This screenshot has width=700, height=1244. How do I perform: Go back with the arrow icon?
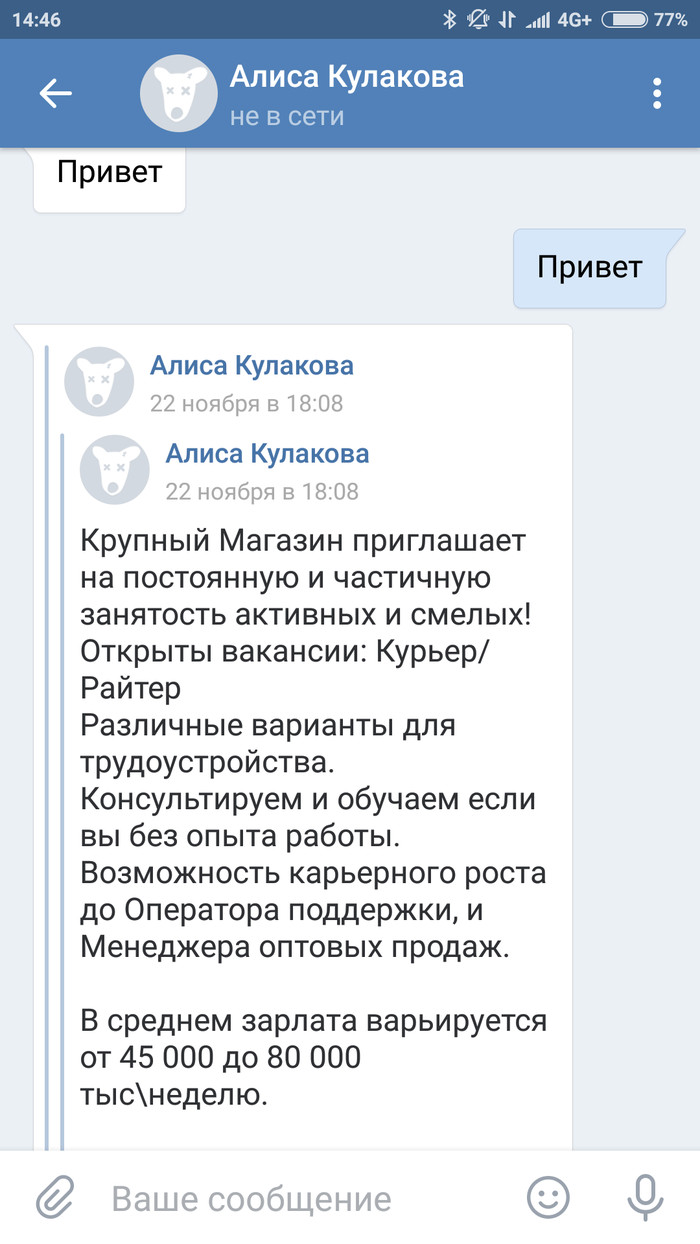pos(56,94)
